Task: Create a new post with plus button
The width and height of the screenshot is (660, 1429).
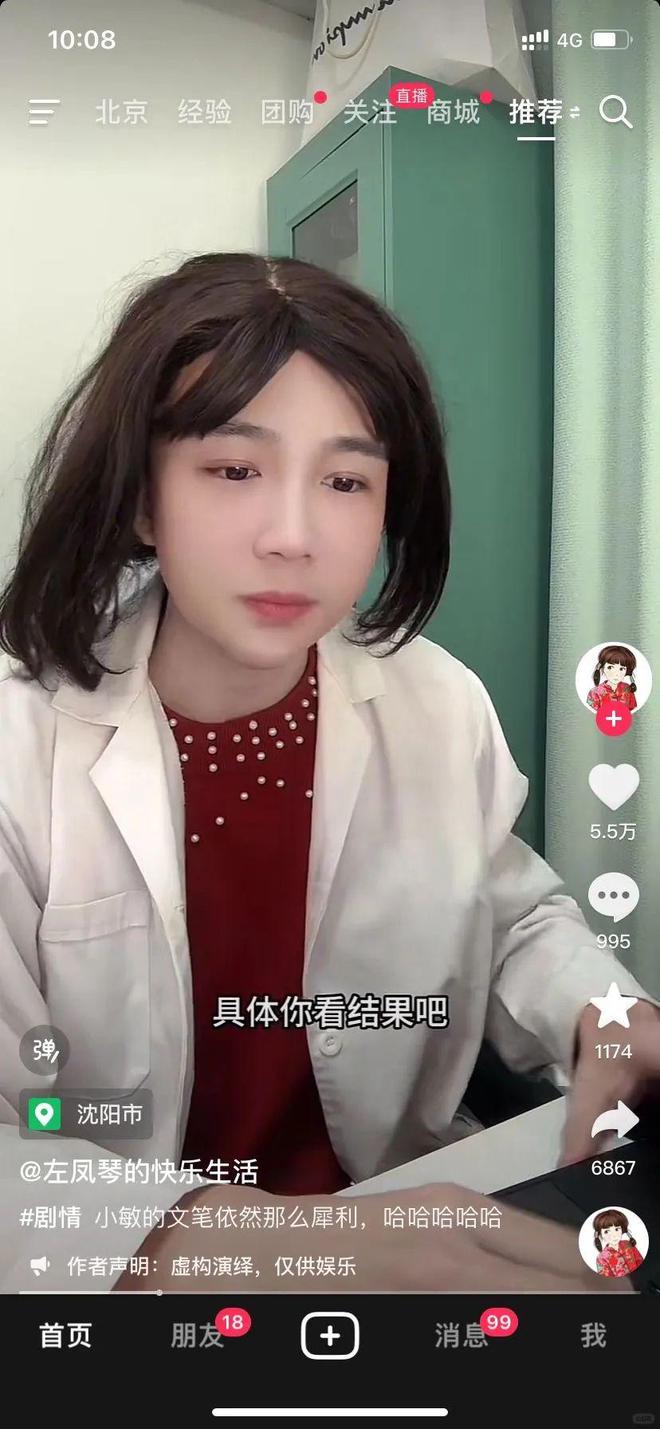Action: click(330, 1335)
